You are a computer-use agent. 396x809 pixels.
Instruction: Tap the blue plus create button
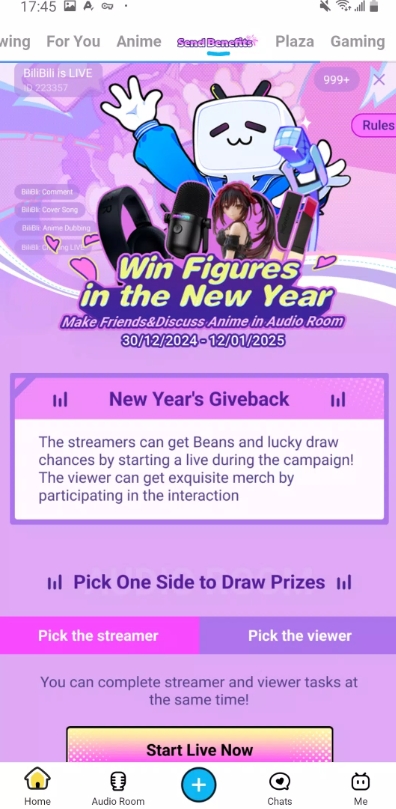click(x=199, y=785)
